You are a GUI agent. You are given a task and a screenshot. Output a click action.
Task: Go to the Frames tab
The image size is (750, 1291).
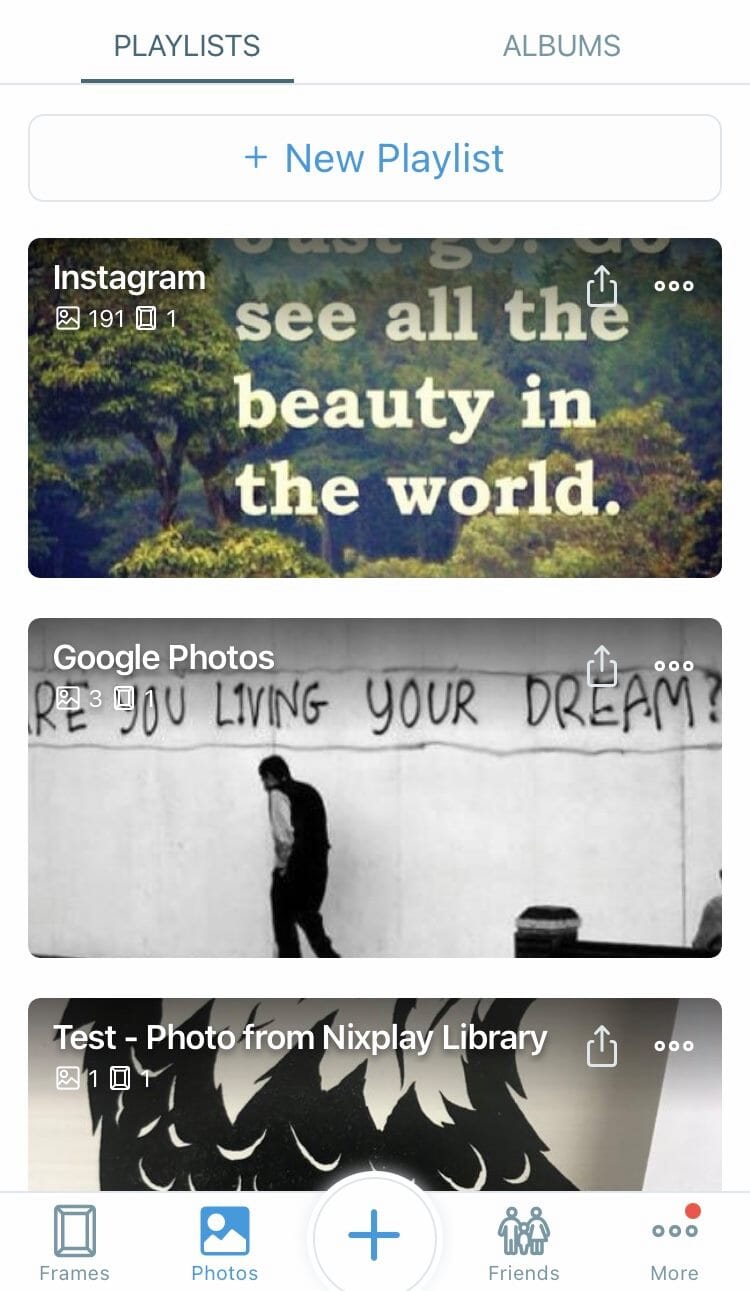(74, 1243)
